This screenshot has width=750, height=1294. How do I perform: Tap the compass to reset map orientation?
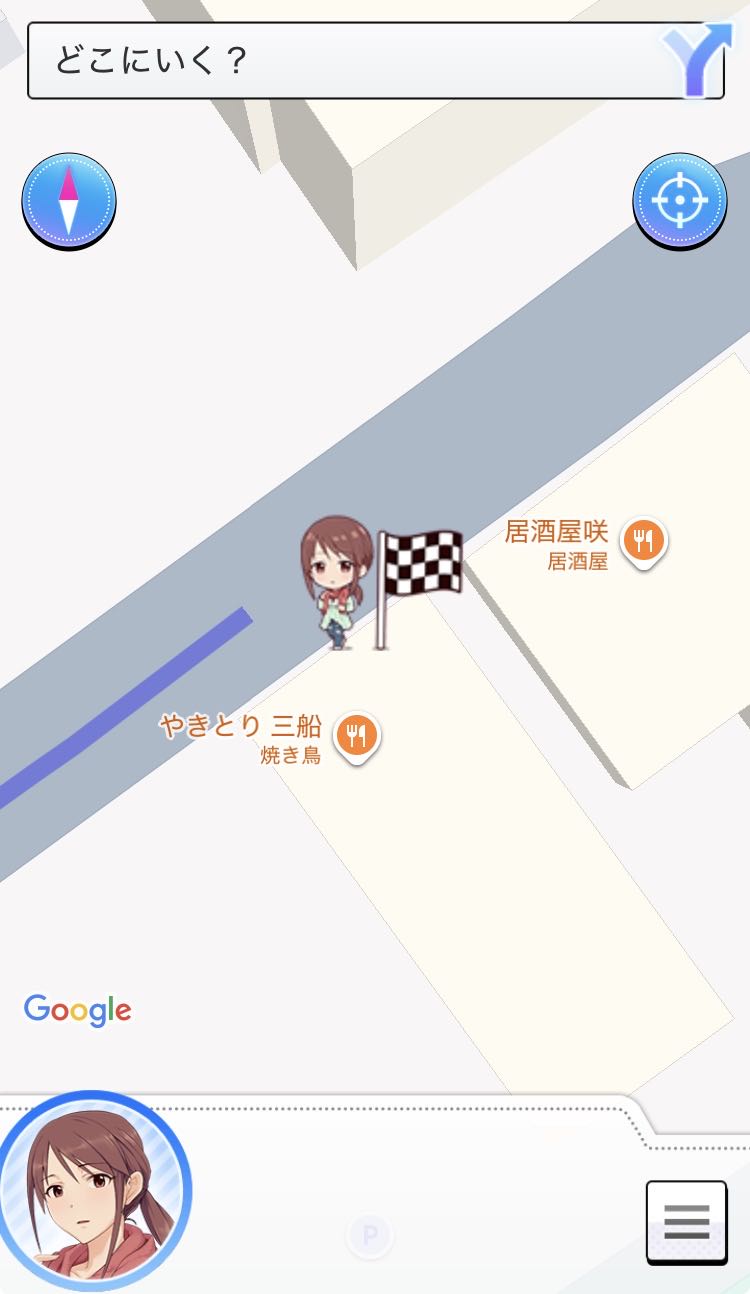pyautogui.click(x=68, y=201)
